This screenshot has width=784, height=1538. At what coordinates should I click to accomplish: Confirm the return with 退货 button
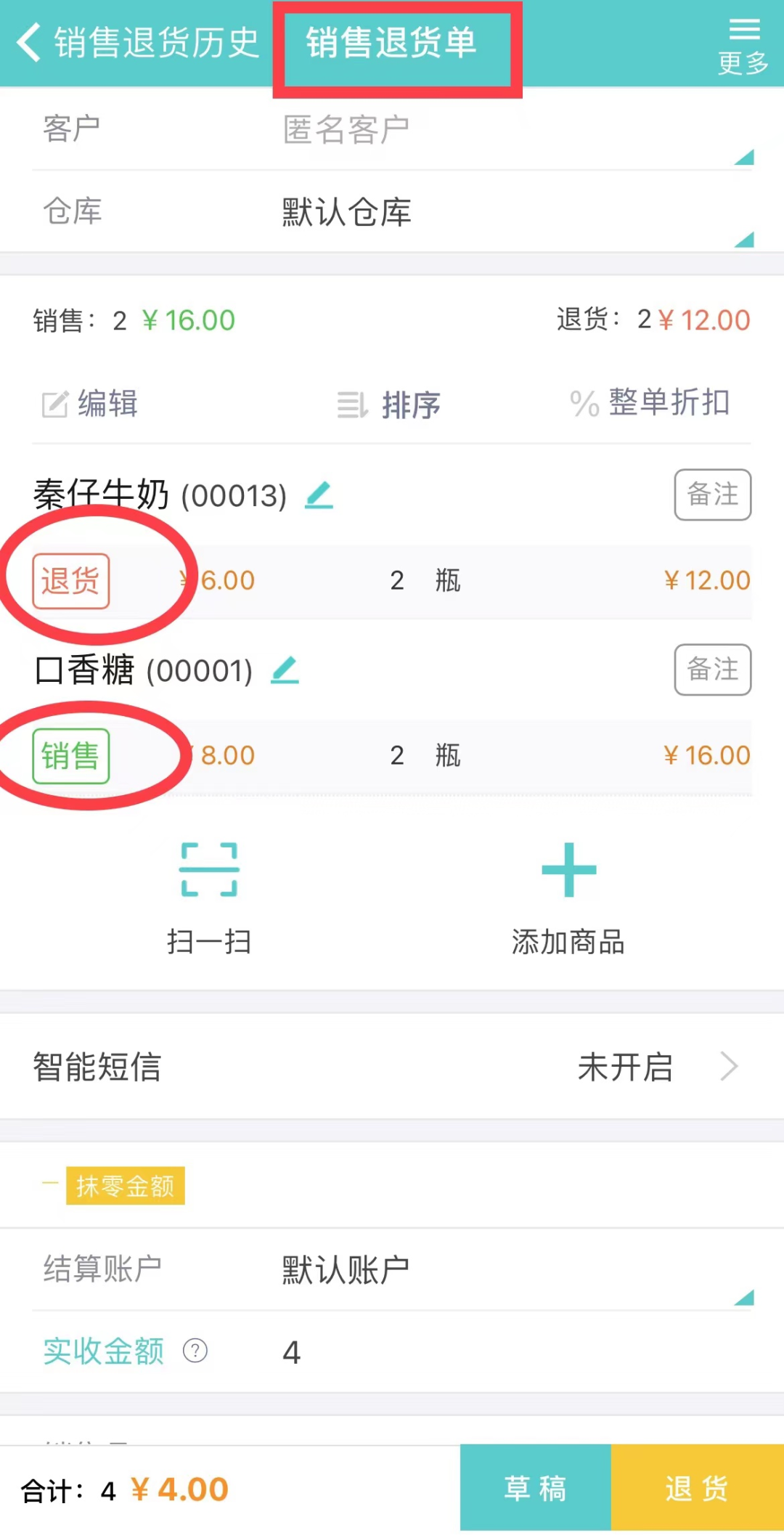(x=698, y=1488)
